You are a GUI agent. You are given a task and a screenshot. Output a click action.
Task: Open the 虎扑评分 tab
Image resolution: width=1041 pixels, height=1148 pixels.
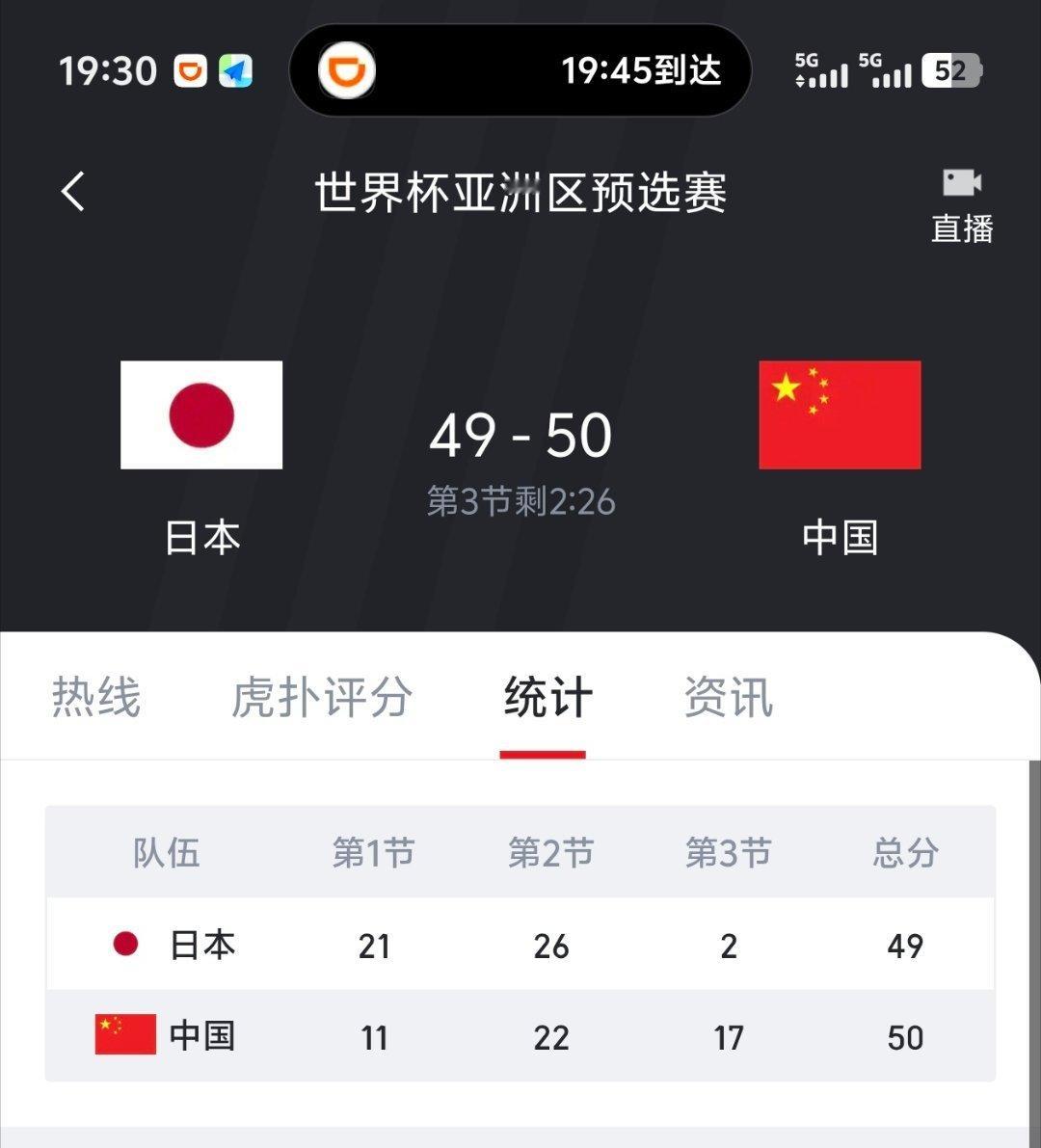323,698
